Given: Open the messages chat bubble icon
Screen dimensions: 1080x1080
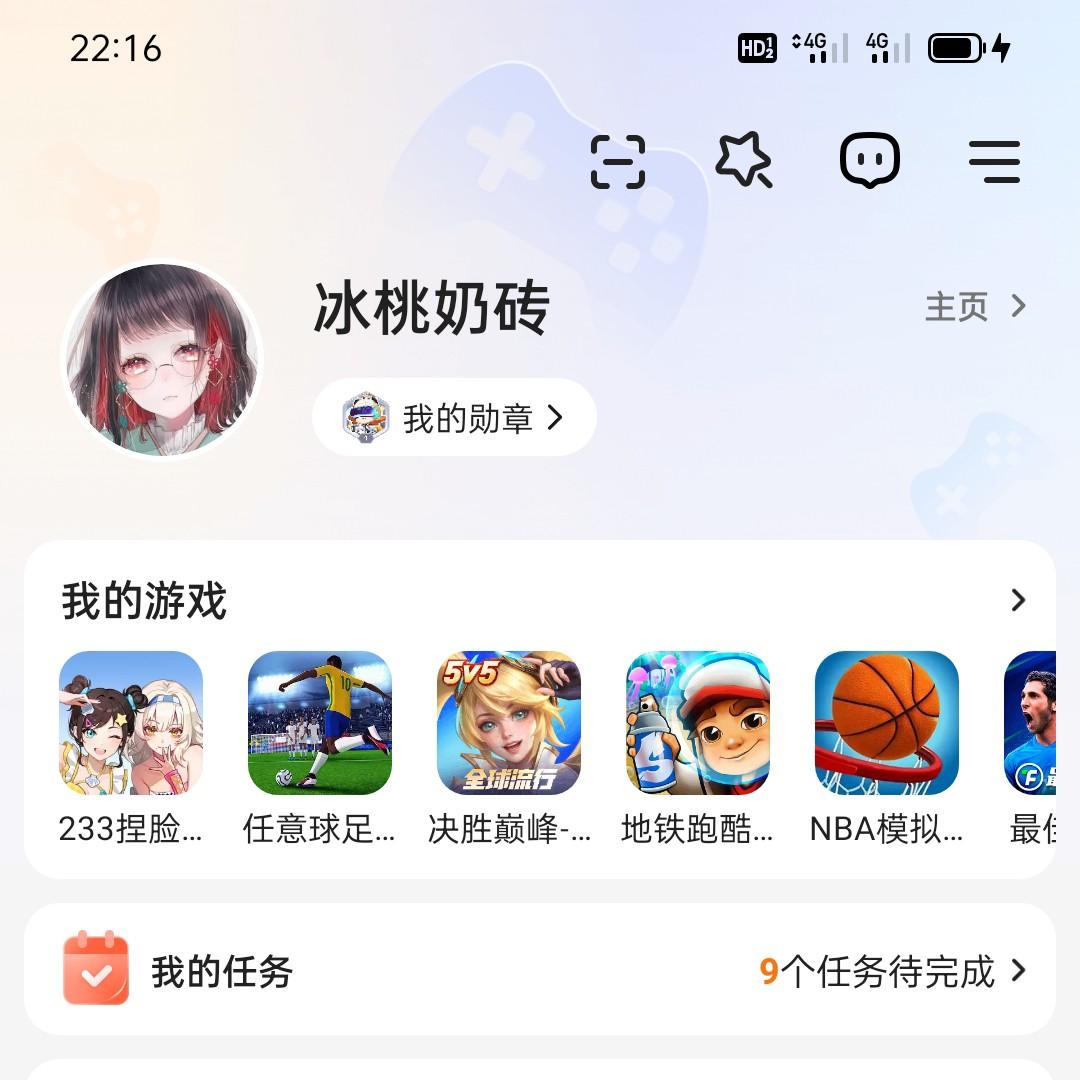Looking at the screenshot, I should tap(869, 160).
